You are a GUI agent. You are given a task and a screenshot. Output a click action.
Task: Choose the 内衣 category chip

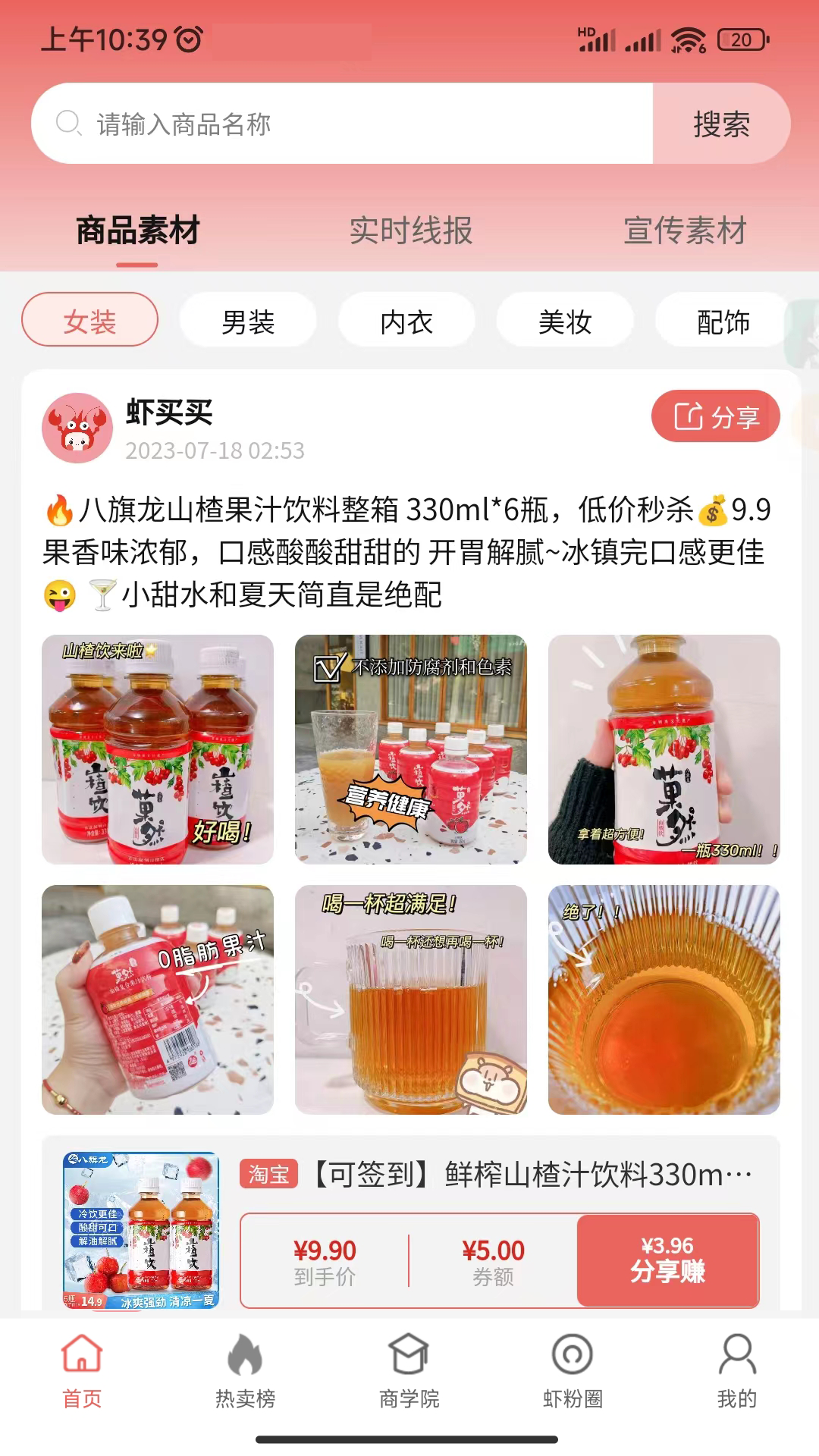point(406,321)
